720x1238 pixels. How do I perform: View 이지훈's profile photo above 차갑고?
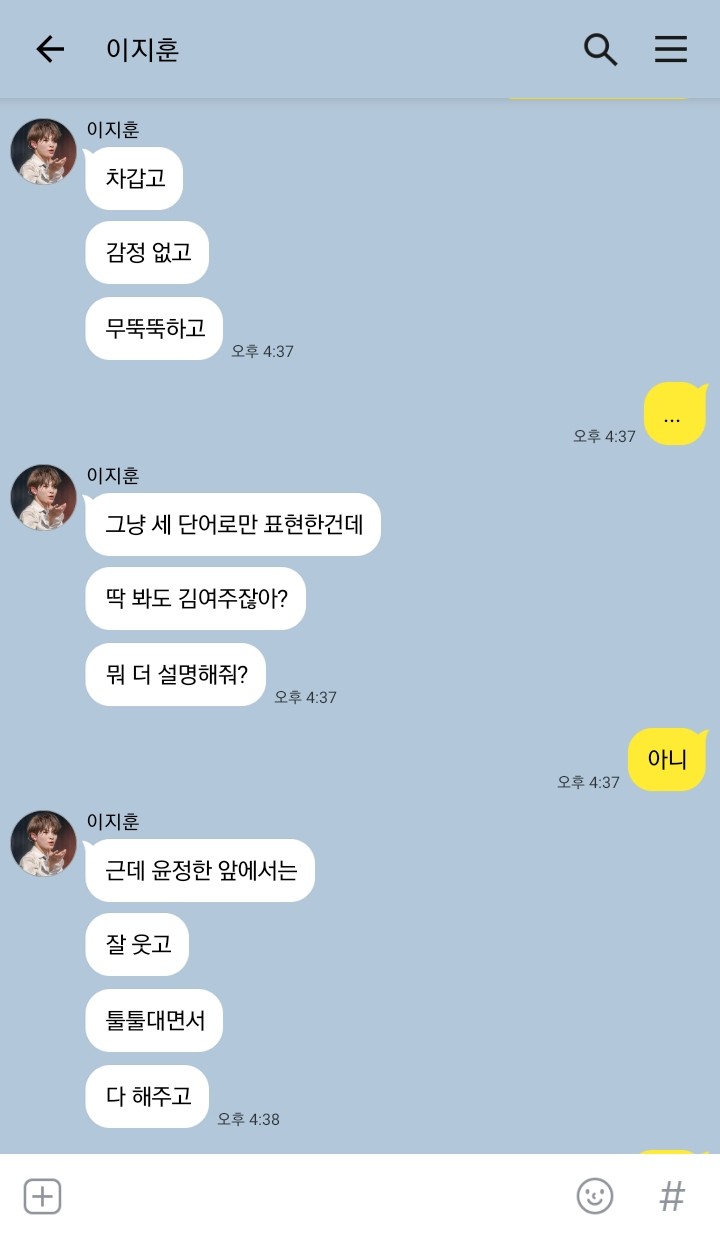44,152
